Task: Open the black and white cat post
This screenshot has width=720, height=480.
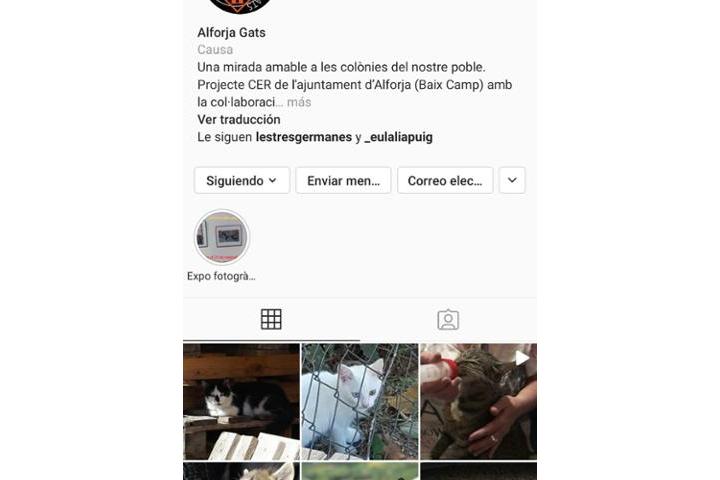Action: [x=241, y=401]
